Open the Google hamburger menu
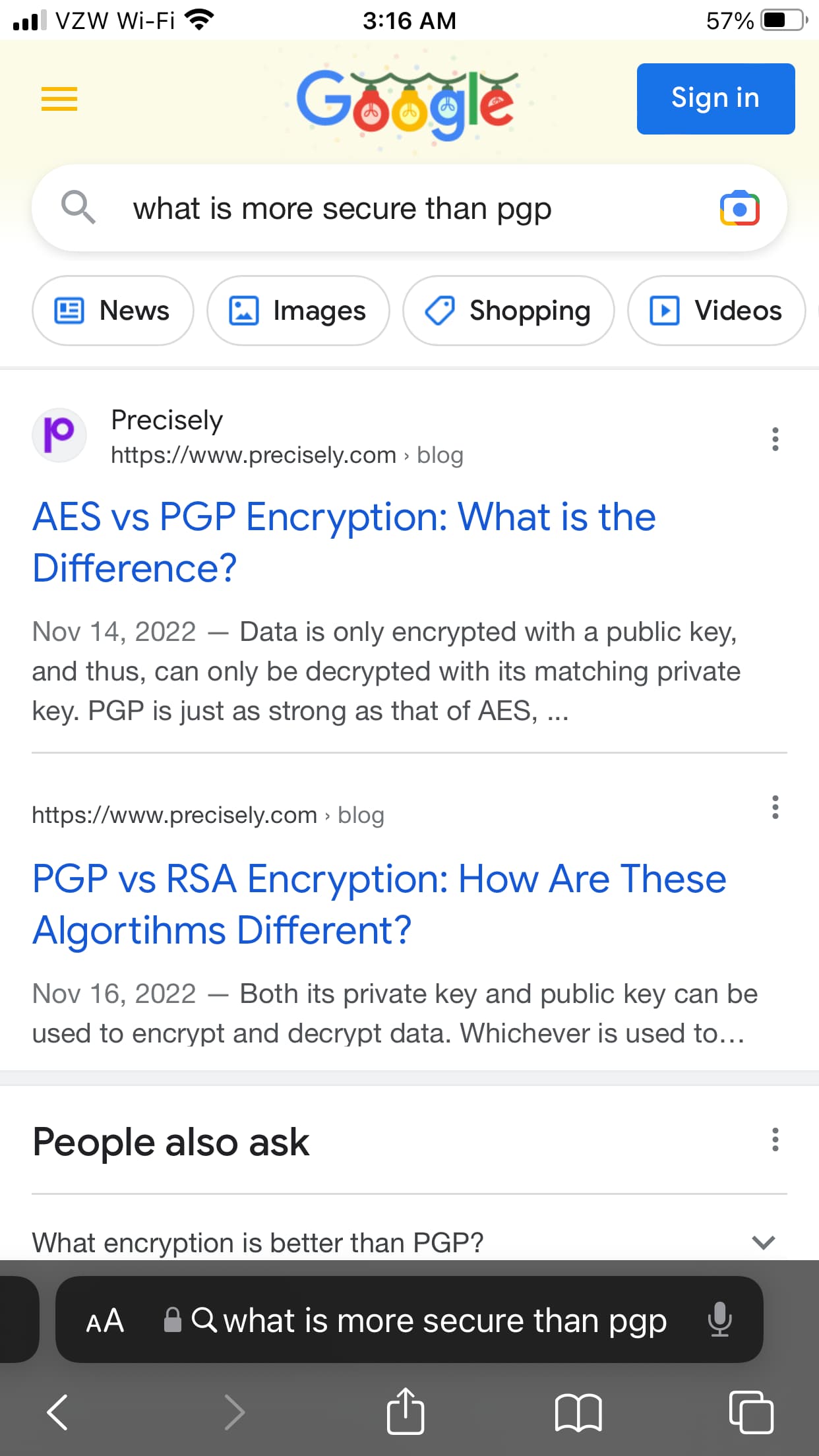Viewport: 819px width, 1456px height. tap(59, 99)
